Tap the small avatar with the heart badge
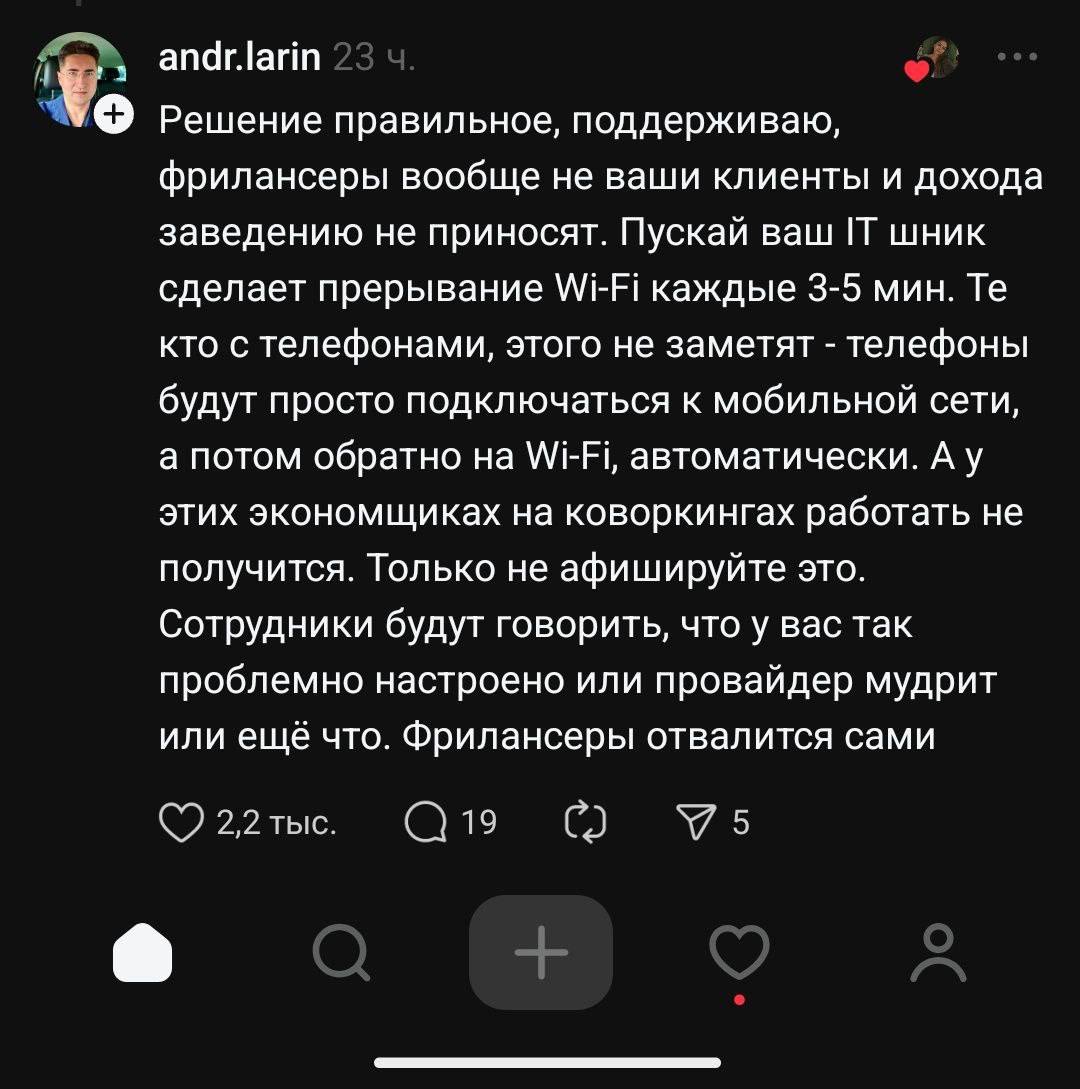 [936, 58]
